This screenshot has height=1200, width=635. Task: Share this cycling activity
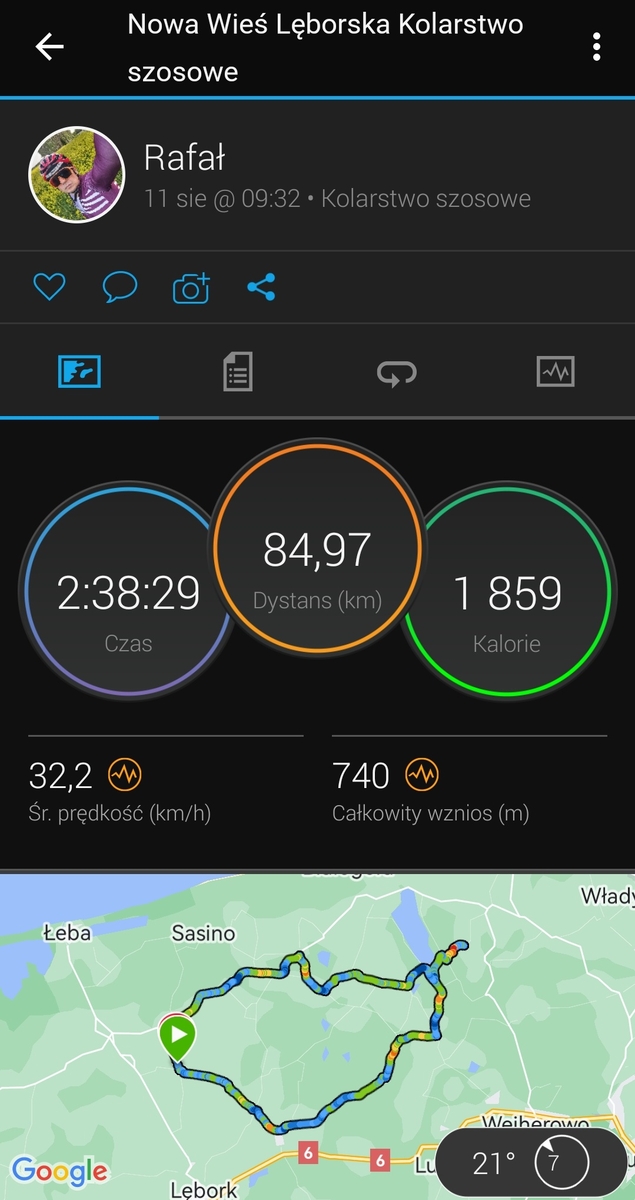(261, 288)
